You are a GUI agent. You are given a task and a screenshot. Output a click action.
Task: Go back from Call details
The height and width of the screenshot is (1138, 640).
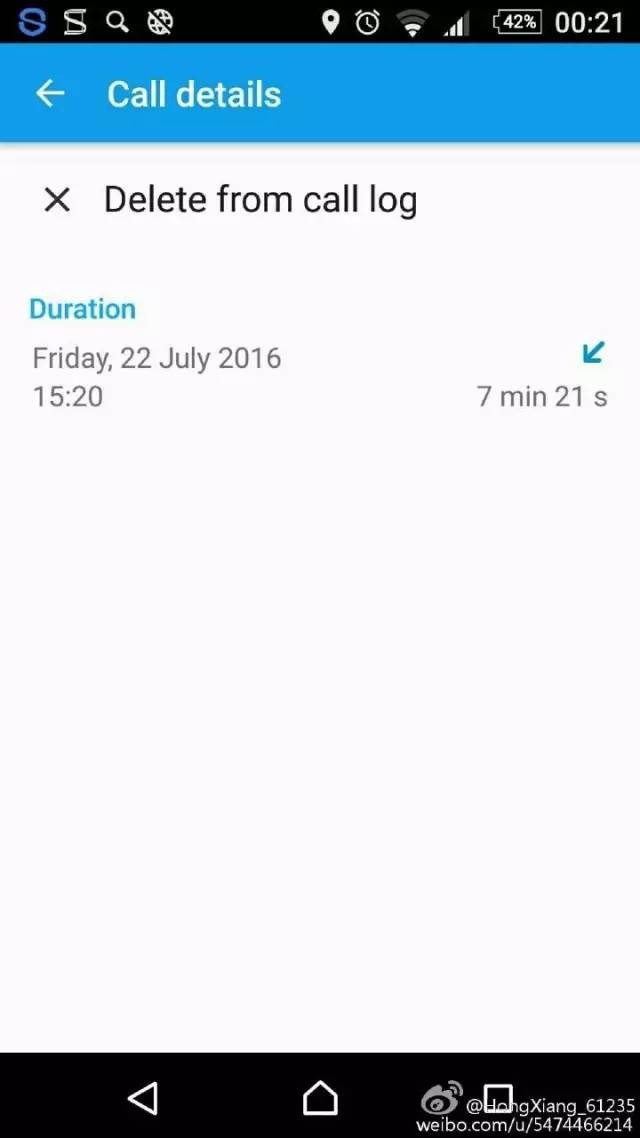tap(49, 94)
